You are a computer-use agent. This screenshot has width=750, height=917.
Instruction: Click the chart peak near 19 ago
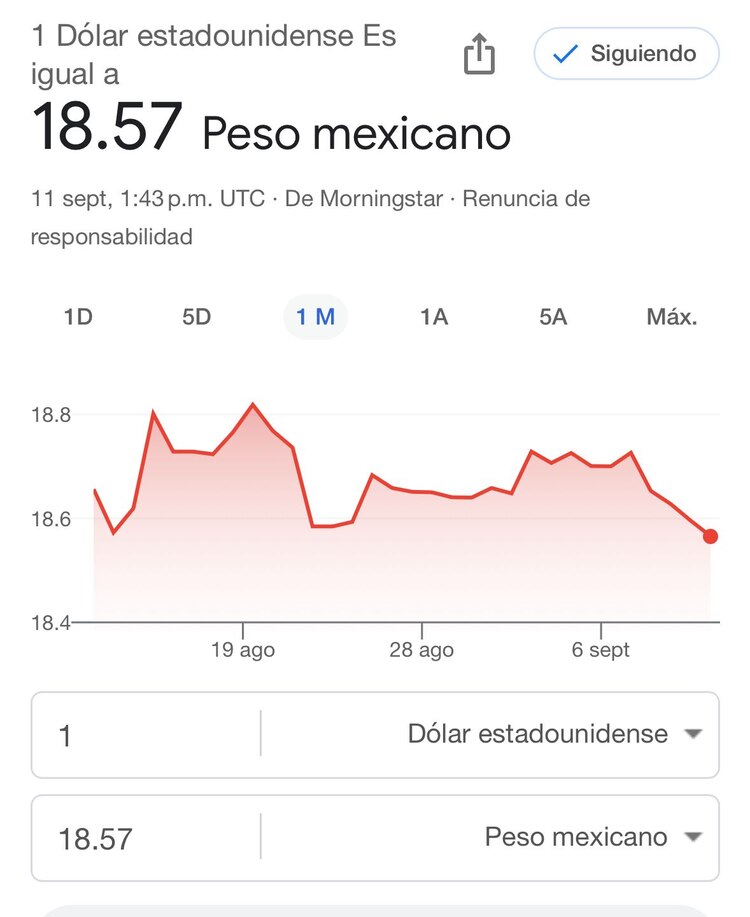(250, 404)
